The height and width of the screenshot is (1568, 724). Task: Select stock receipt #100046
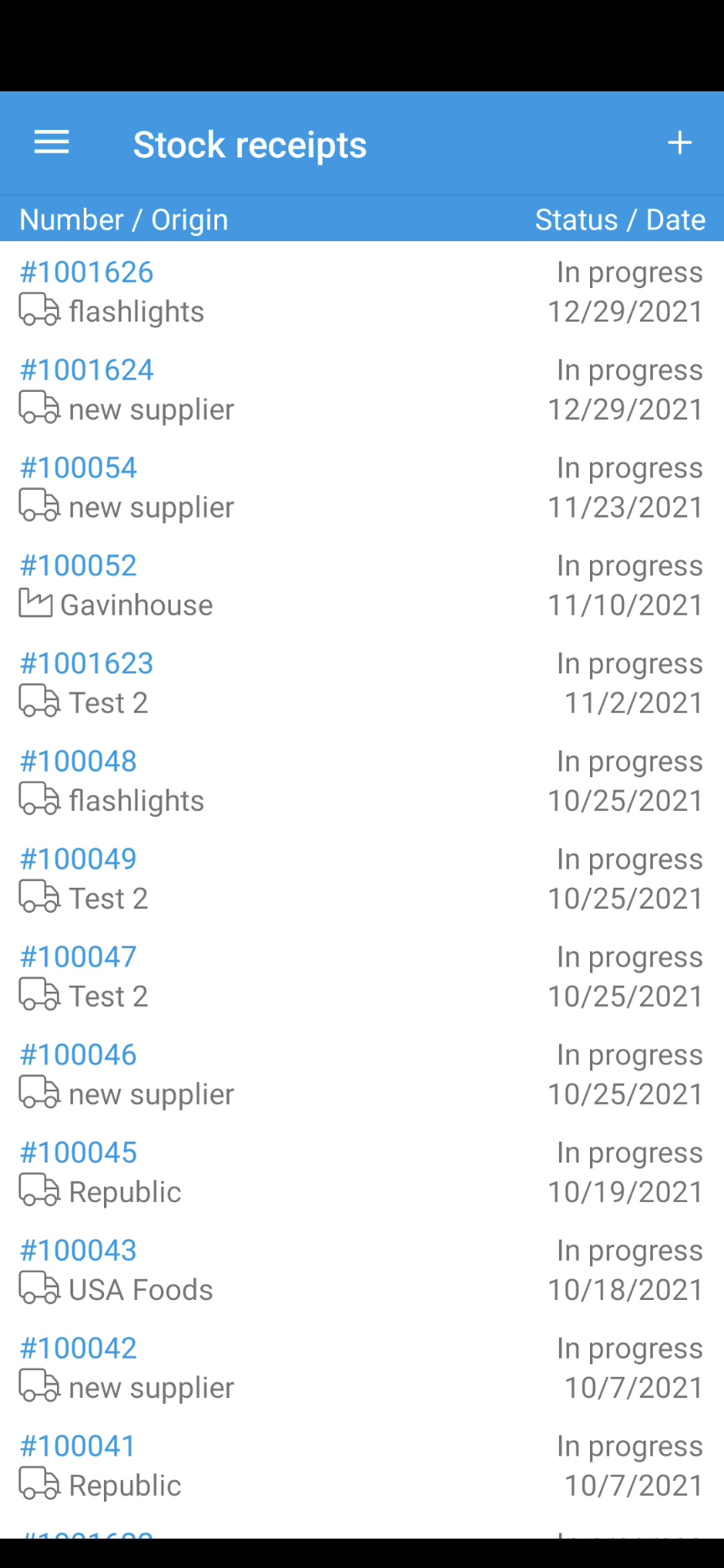tap(362, 1075)
